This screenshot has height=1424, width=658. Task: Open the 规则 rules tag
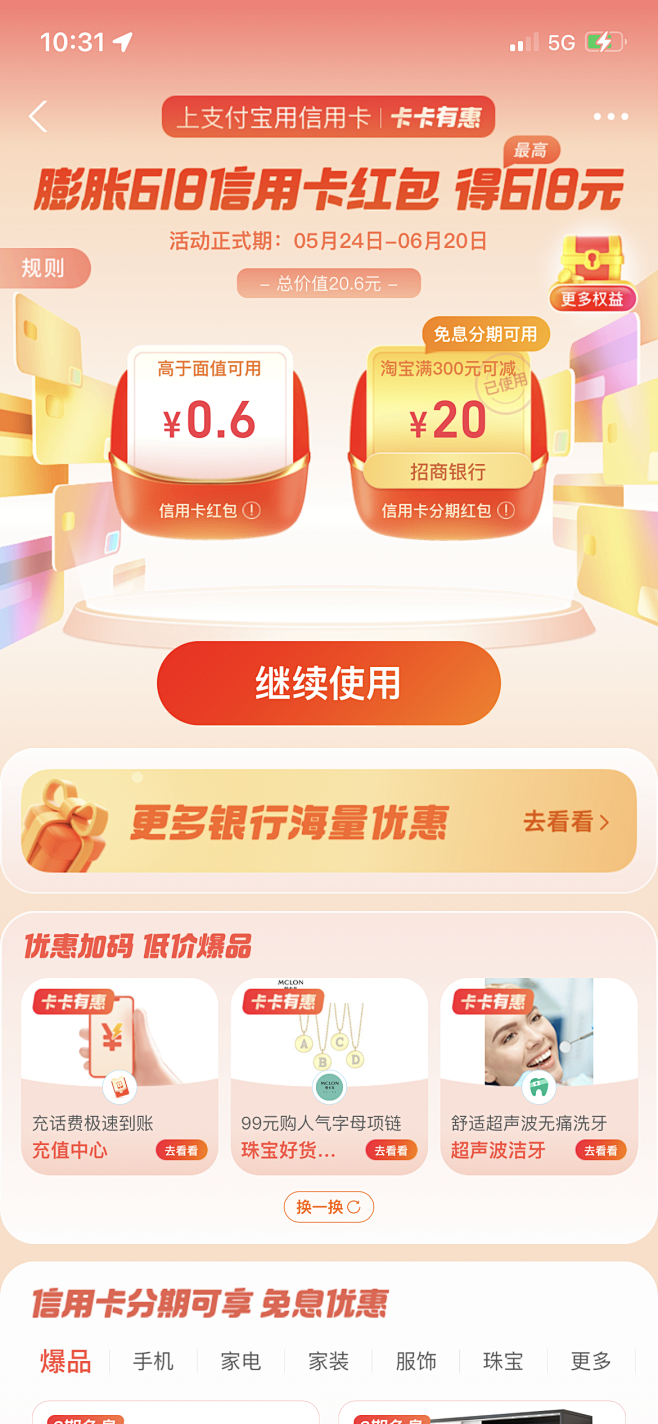(x=44, y=268)
